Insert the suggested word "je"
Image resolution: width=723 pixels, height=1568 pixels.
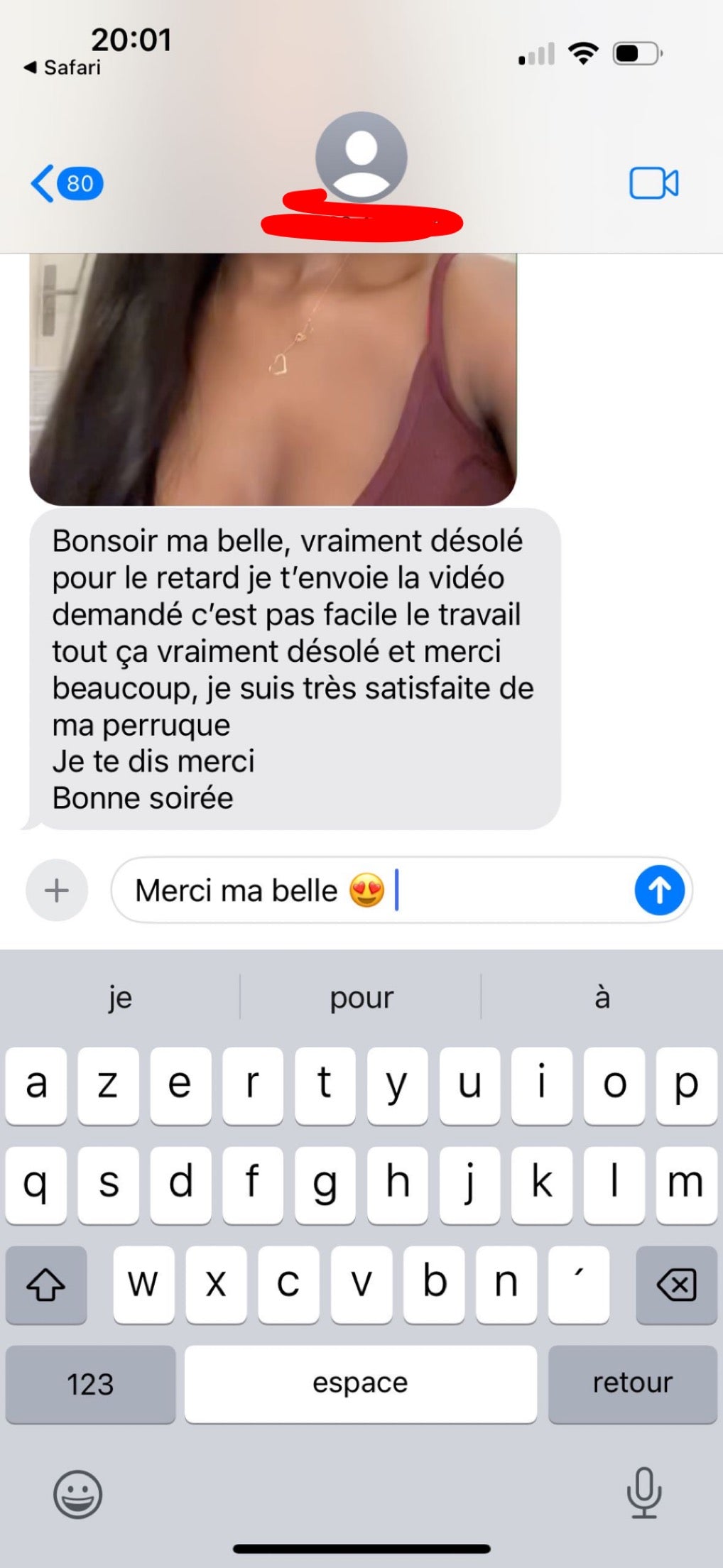click(120, 997)
